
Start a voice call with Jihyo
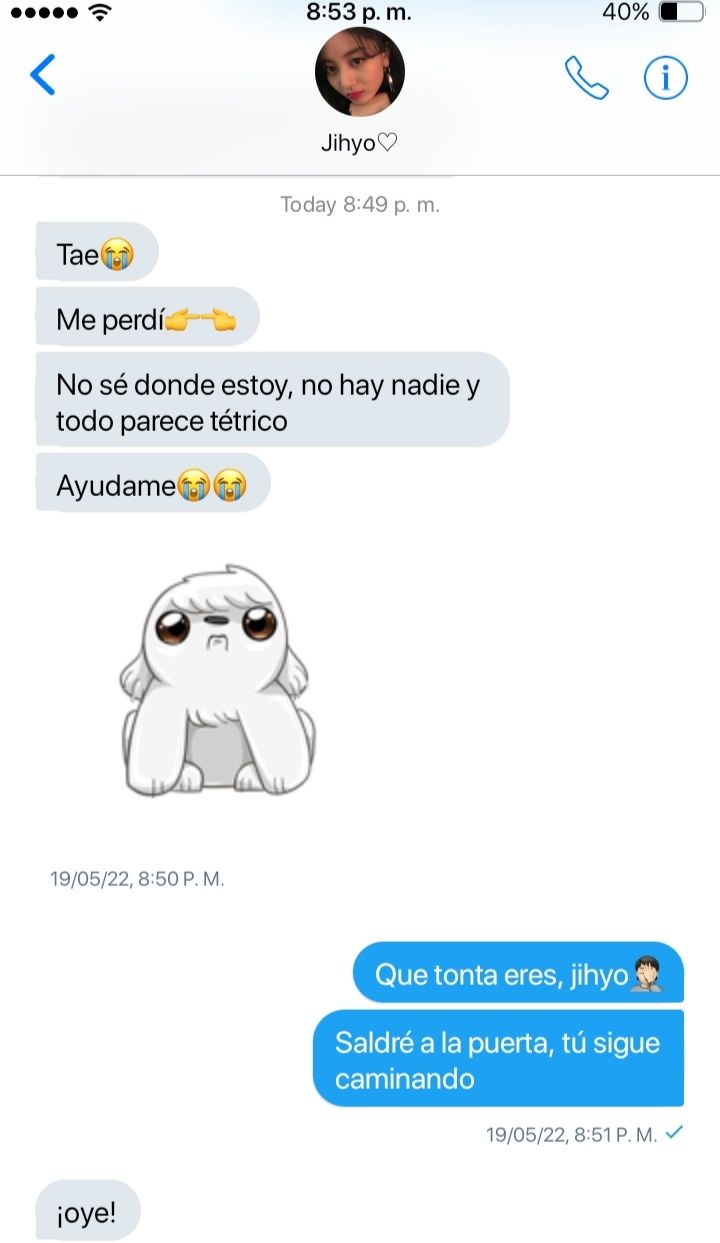tap(587, 77)
